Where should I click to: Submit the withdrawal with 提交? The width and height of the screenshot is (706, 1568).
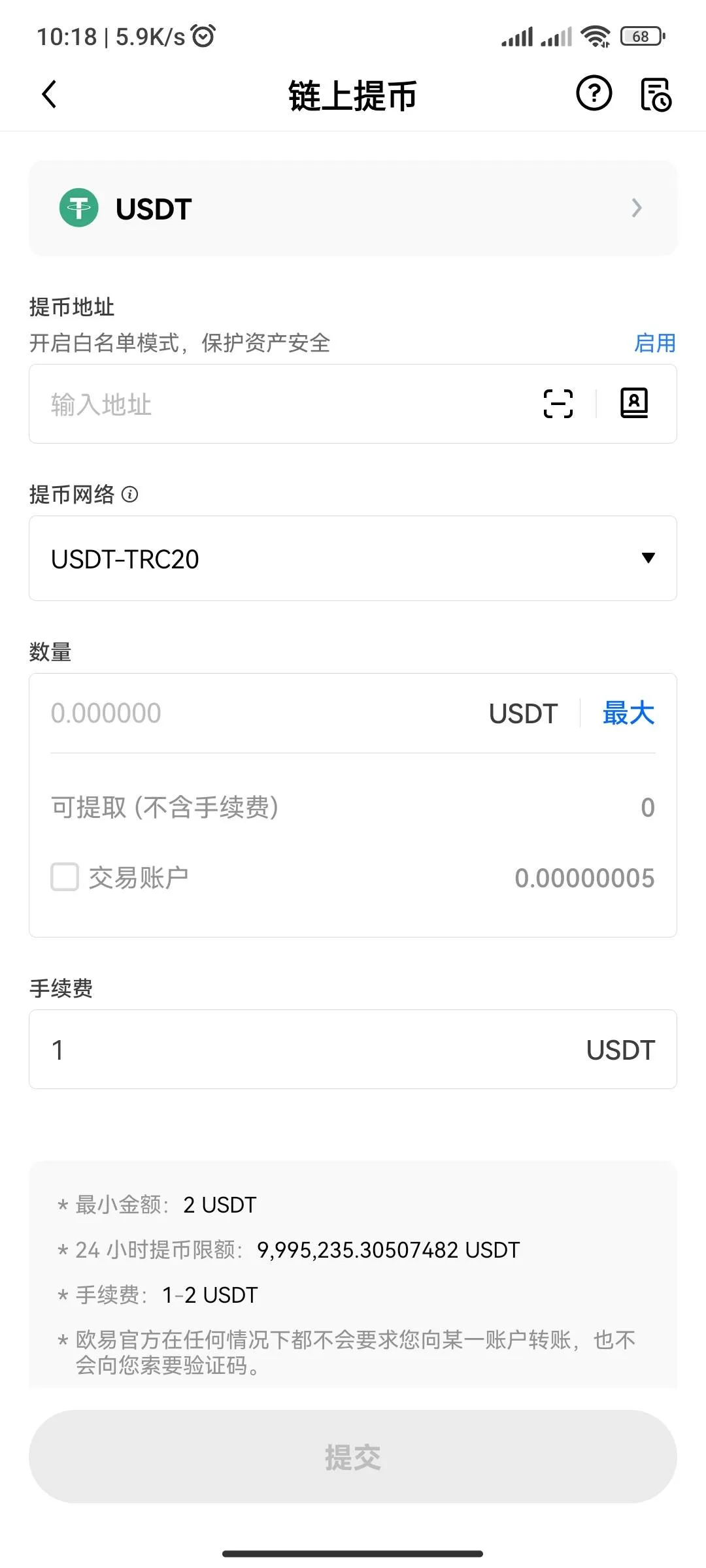(353, 1457)
